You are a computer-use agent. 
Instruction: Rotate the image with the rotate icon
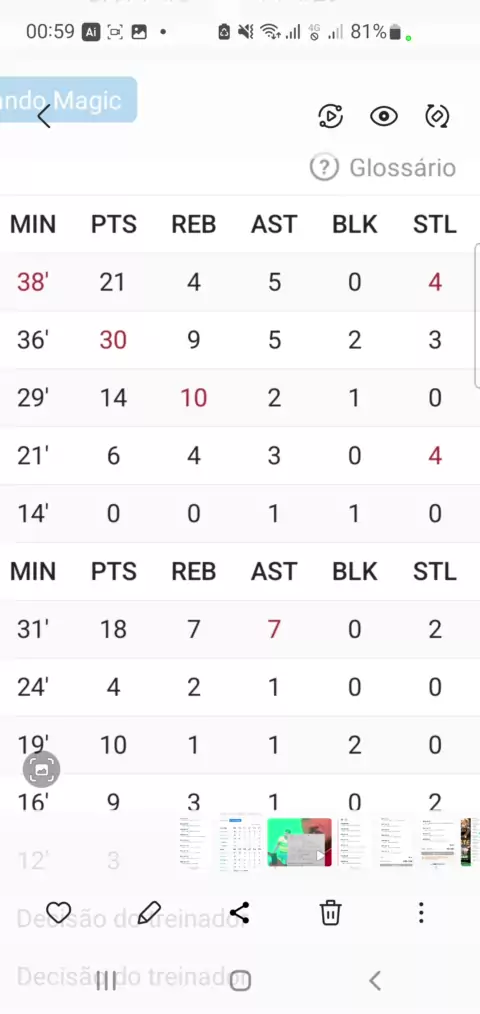(x=437, y=116)
